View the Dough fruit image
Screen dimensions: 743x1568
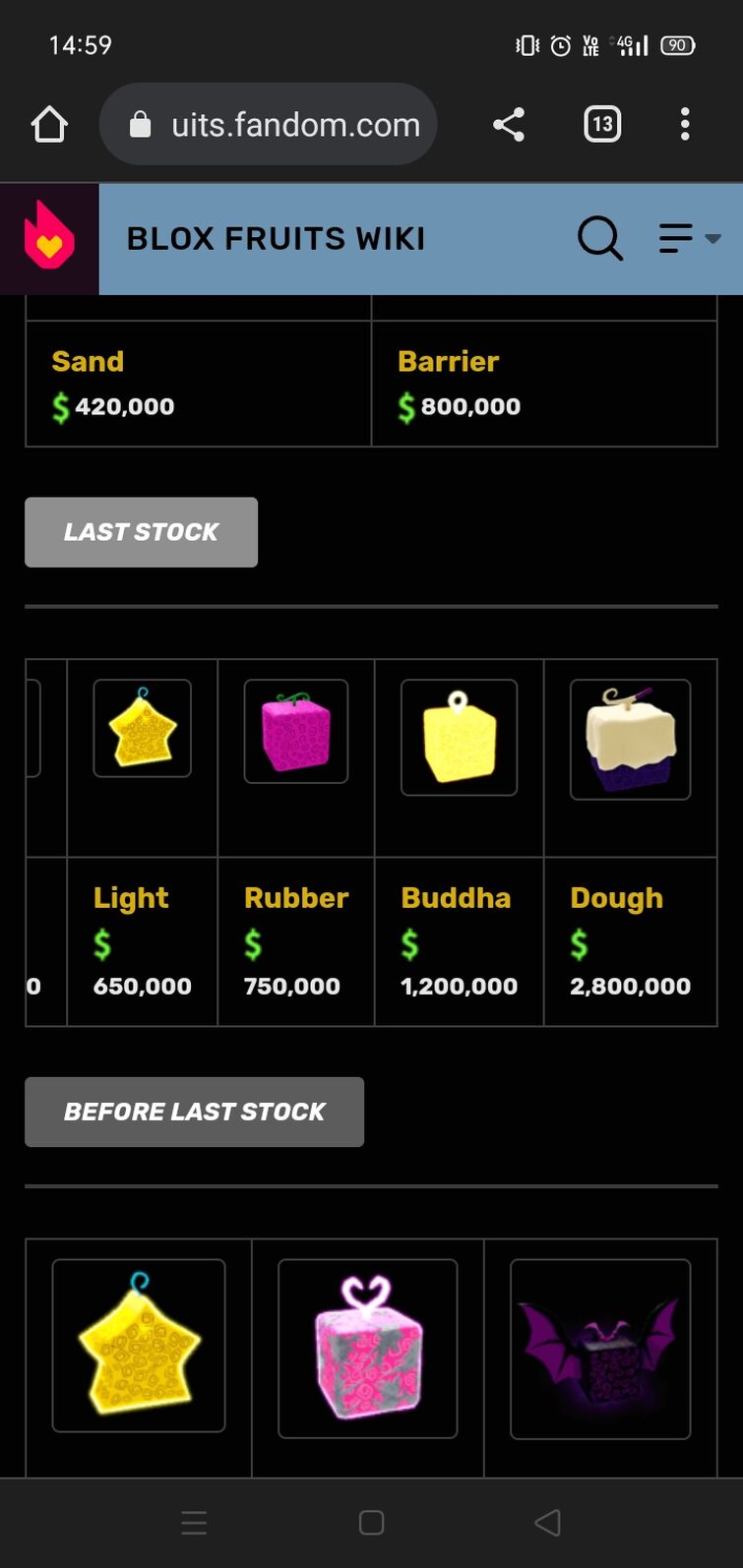pos(630,739)
